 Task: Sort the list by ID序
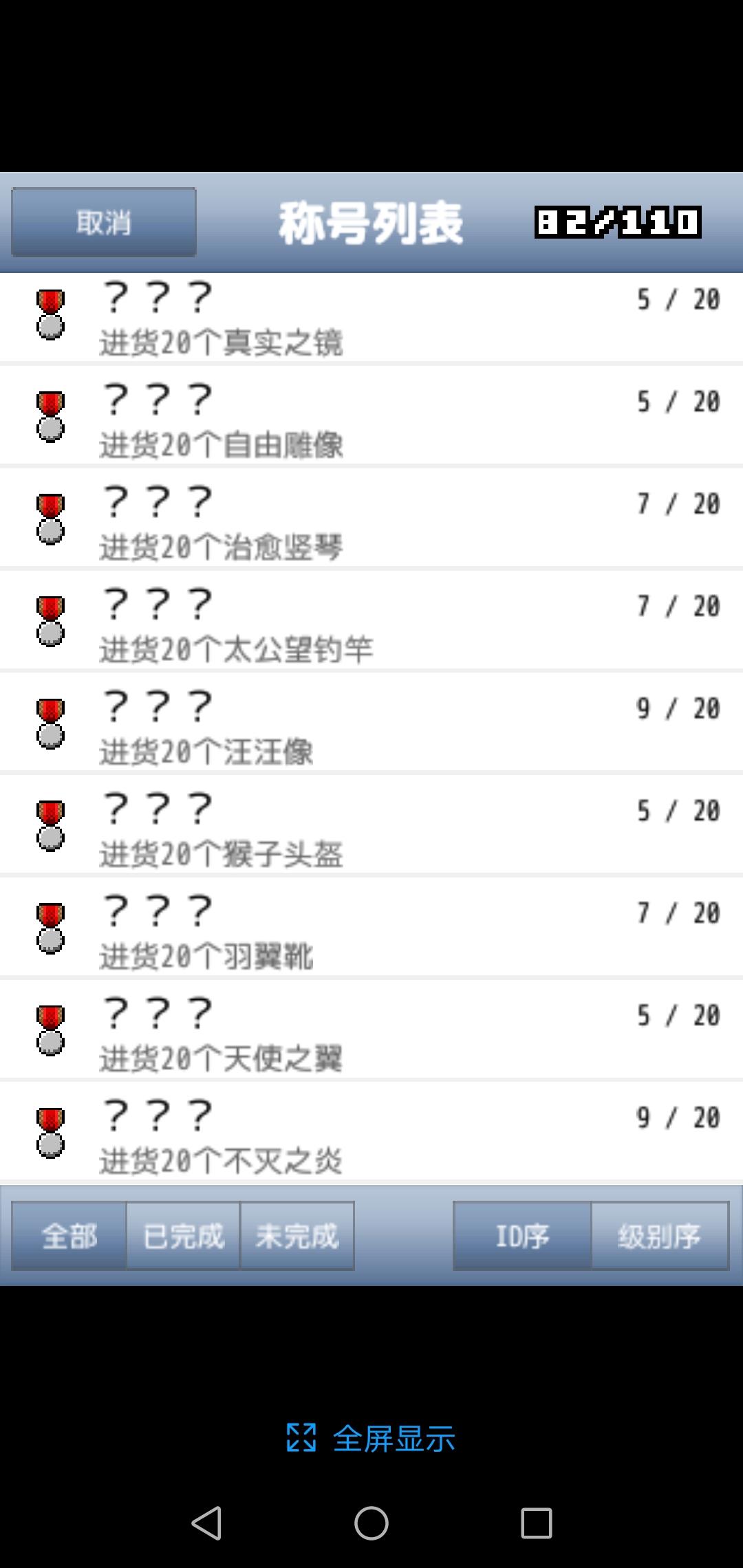pyautogui.click(x=522, y=1235)
